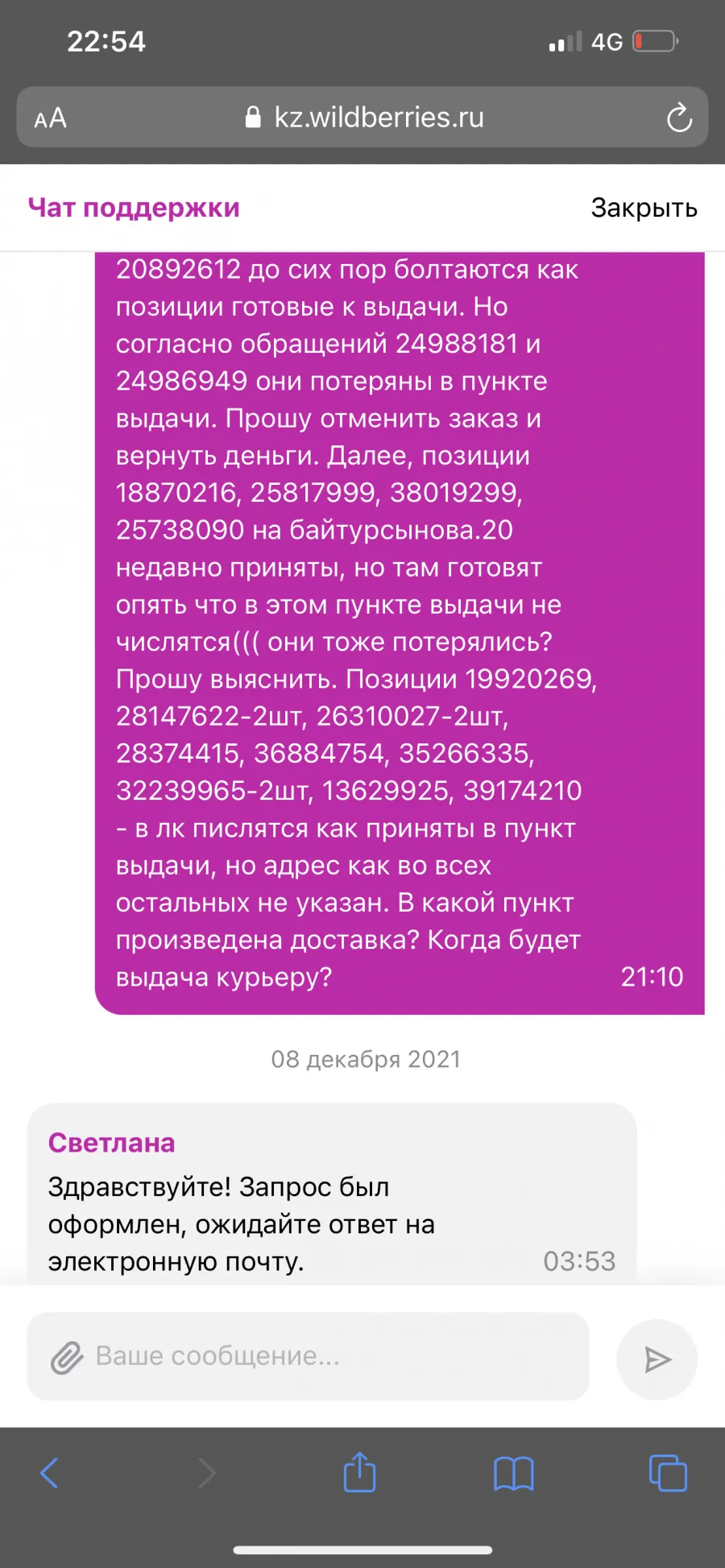The width and height of the screenshot is (725, 1568).
Task: Go back in Safari browser
Action: coord(49,1473)
